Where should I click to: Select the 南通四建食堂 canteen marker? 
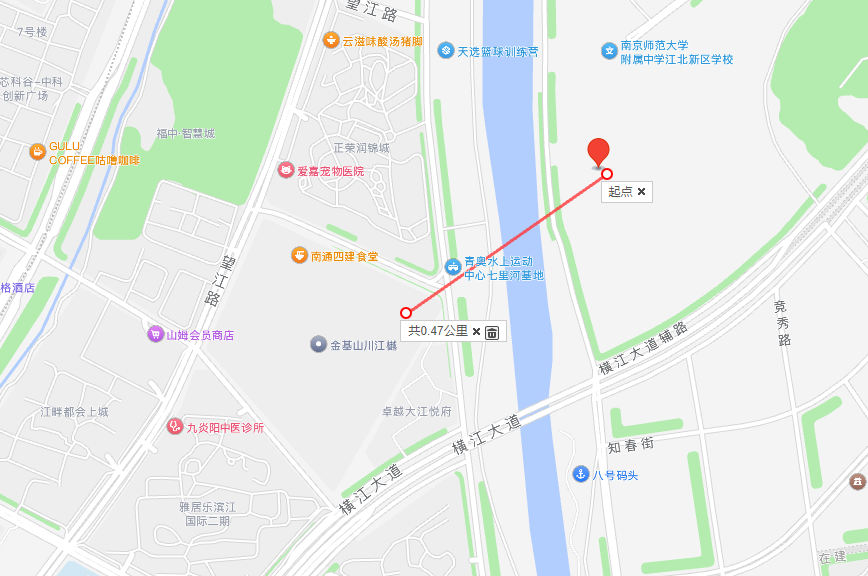pyautogui.click(x=299, y=256)
